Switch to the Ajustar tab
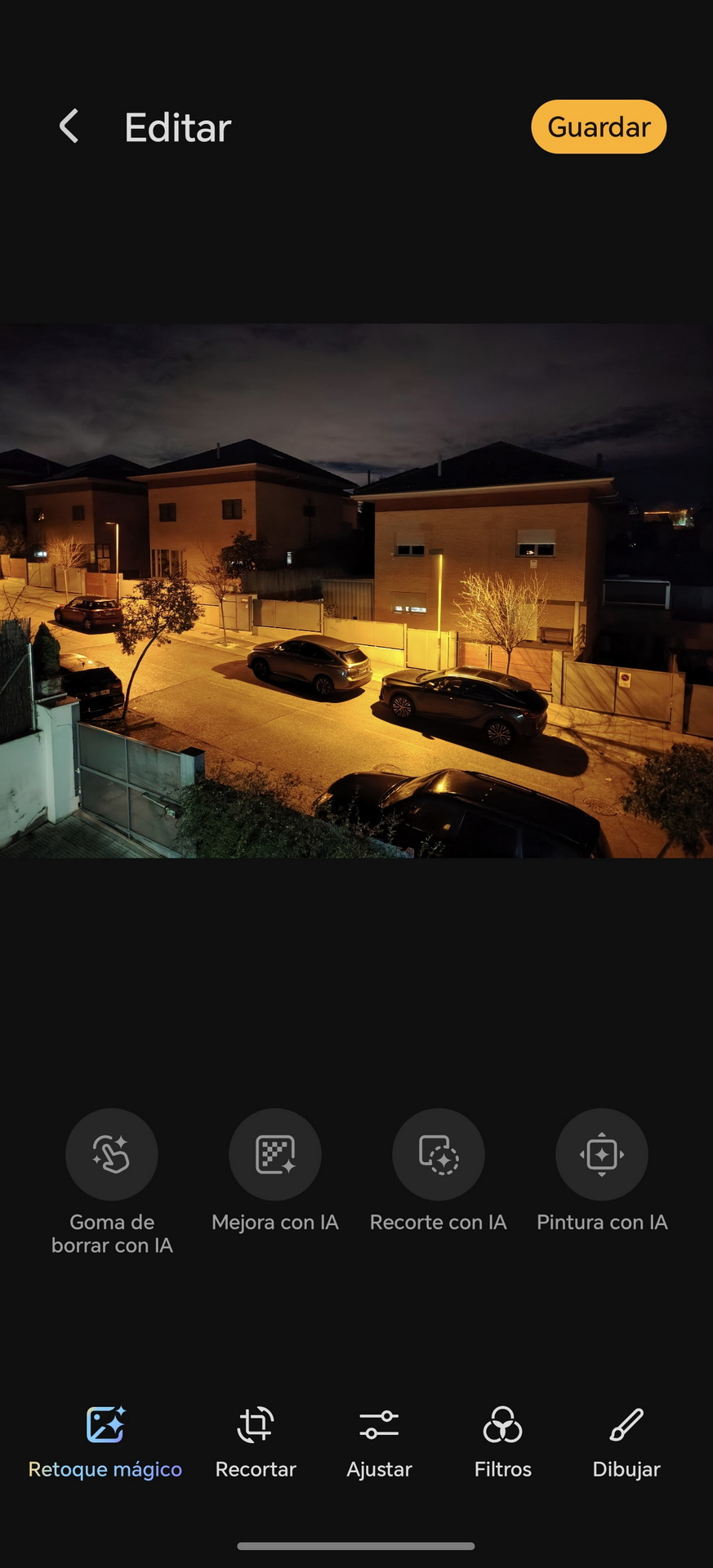The height and width of the screenshot is (1568, 713). [x=379, y=1442]
